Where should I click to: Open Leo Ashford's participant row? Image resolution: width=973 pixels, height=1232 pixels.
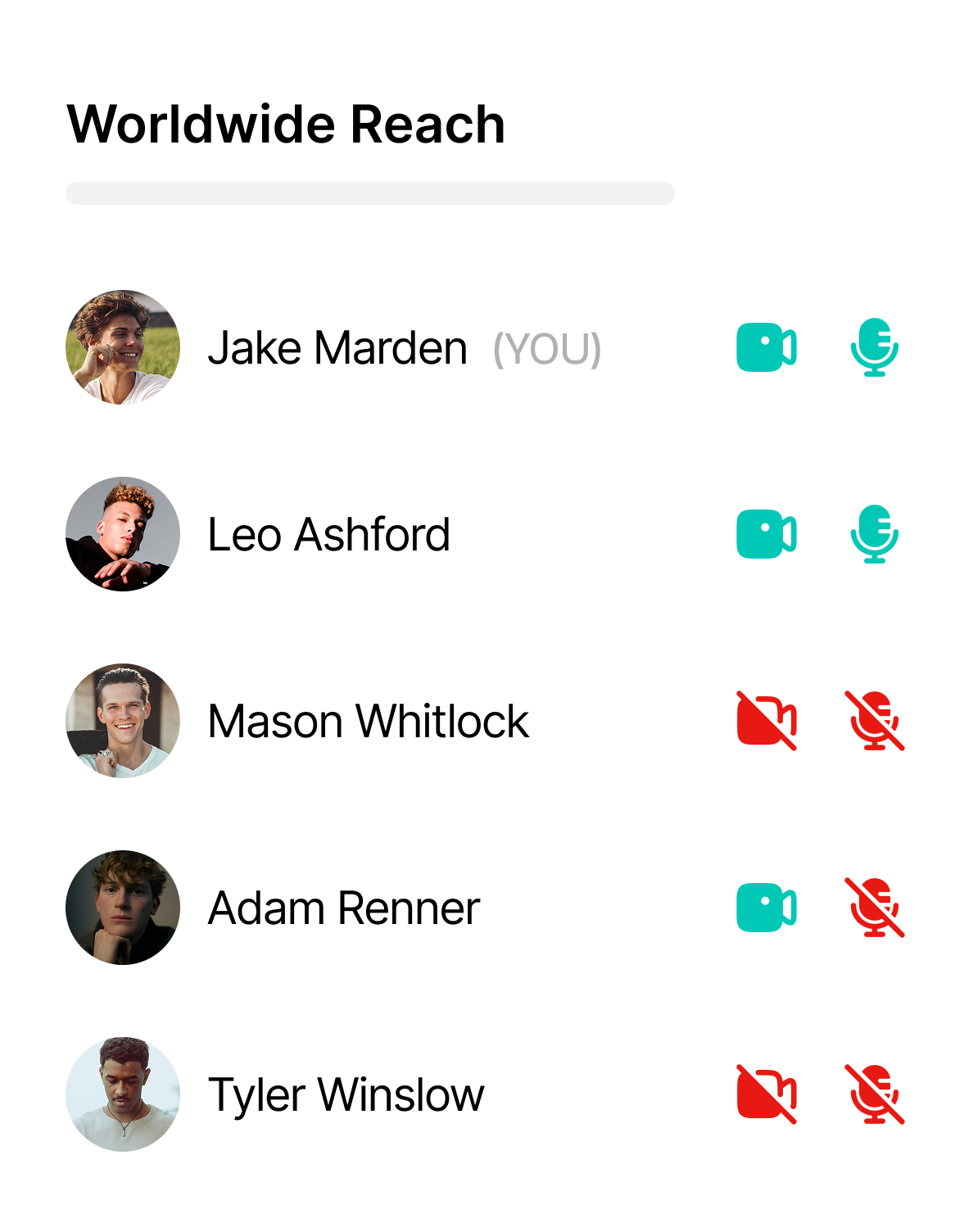(x=328, y=534)
